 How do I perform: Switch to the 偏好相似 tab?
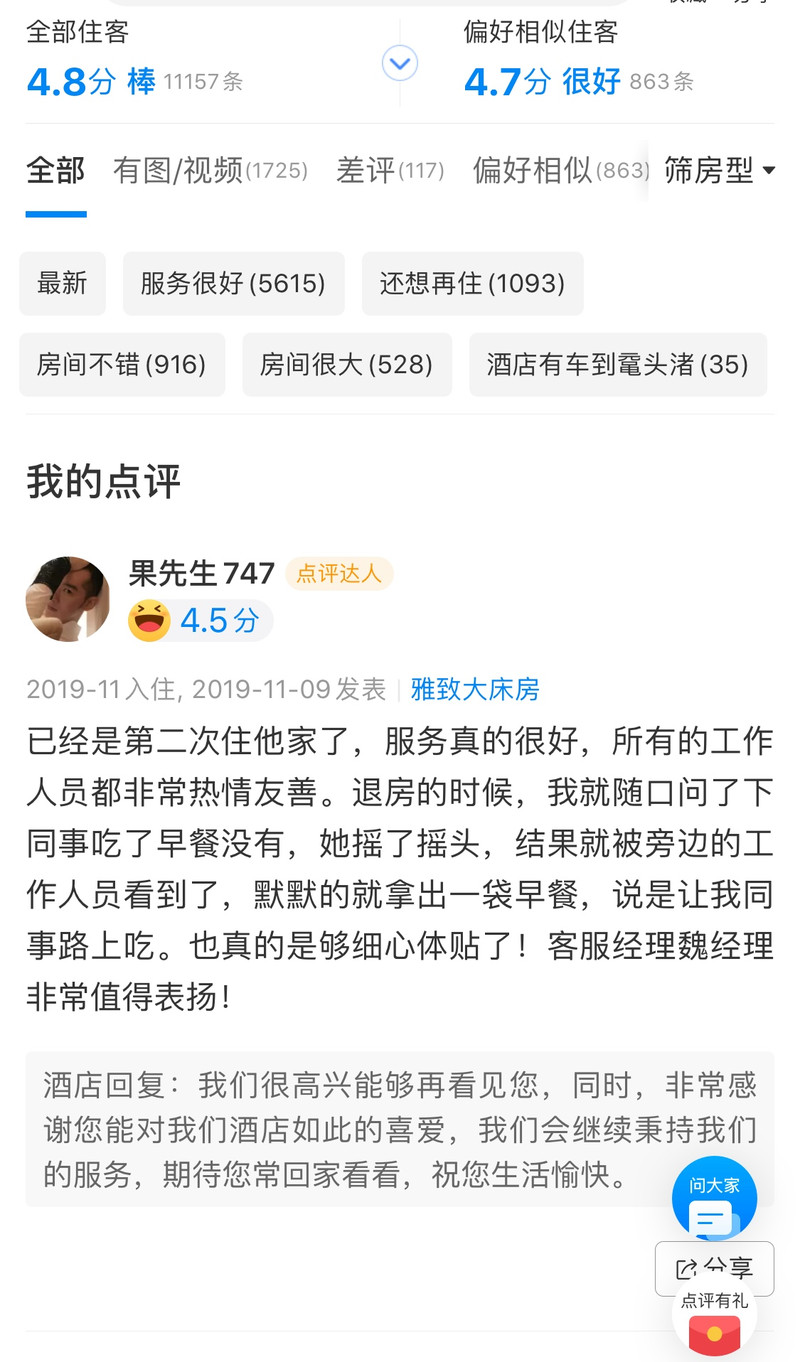click(x=559, y=171)
